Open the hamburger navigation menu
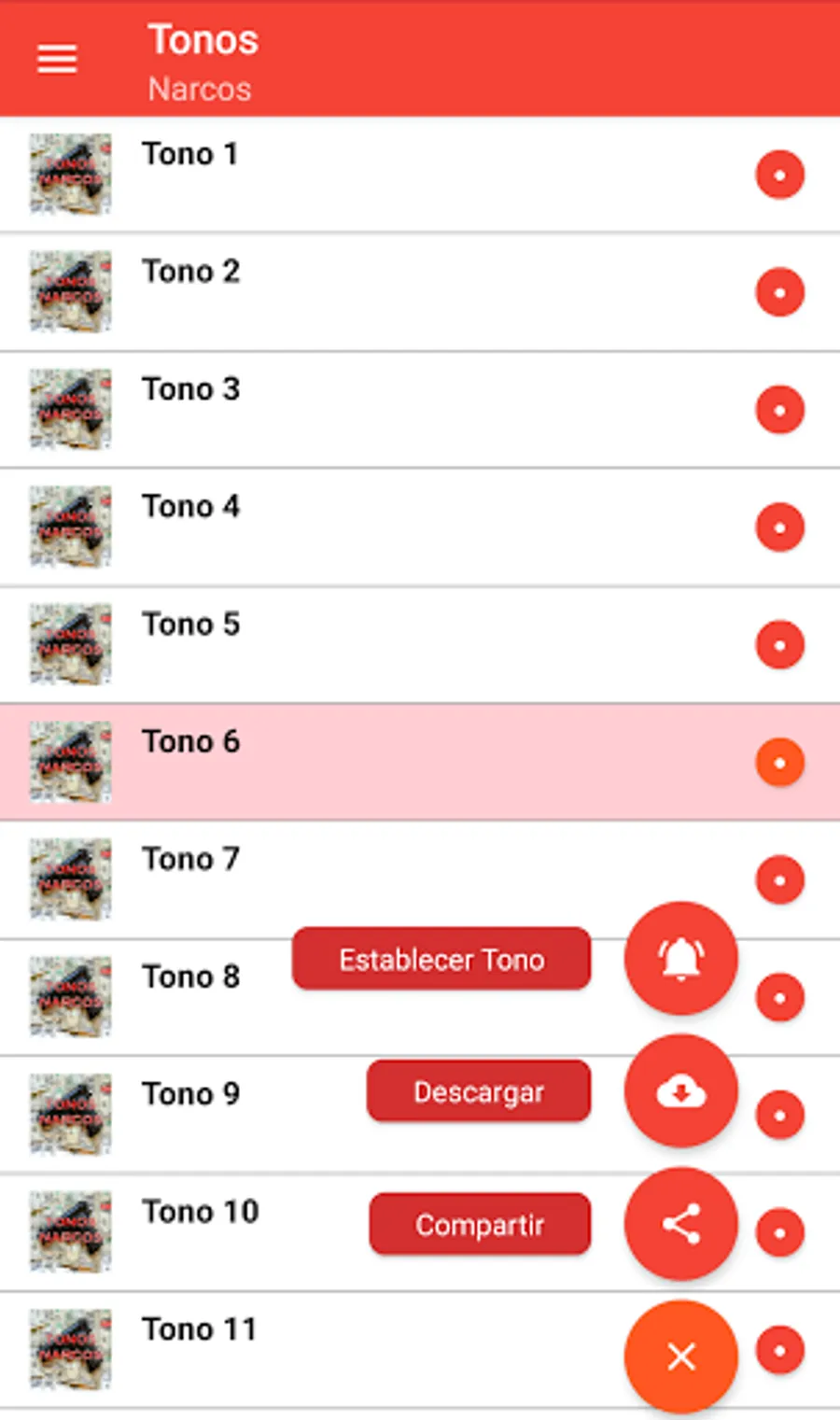 click(57, 59)
